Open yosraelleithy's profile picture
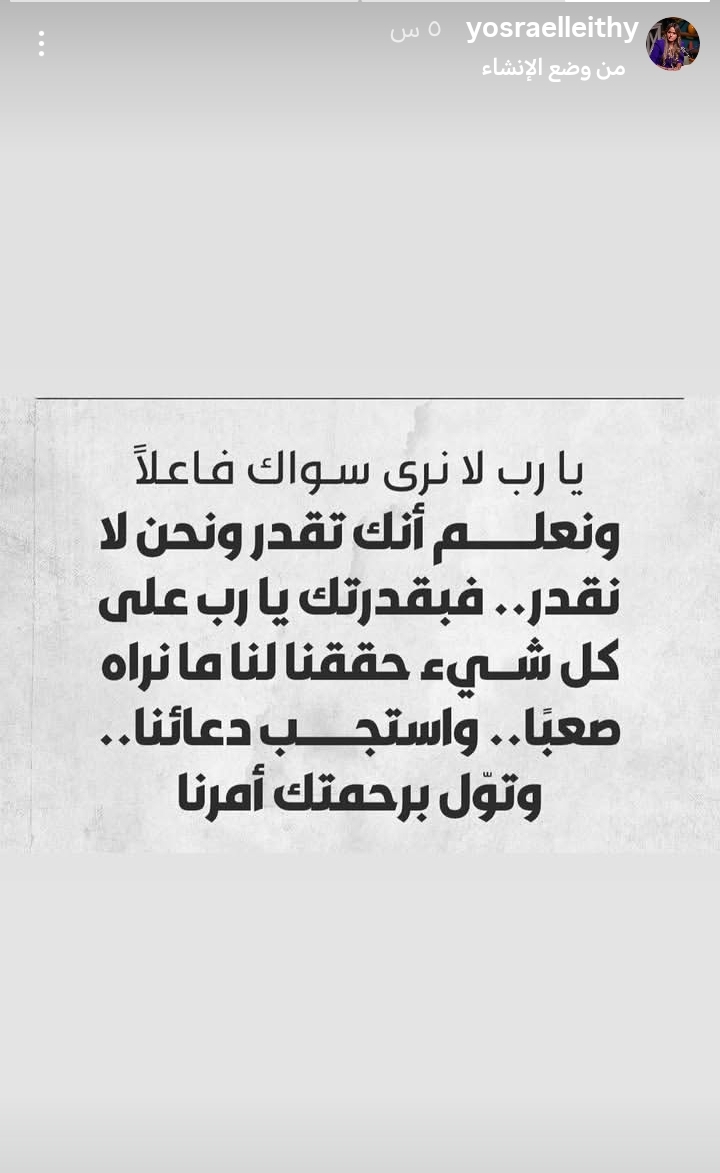The image size is (720, 1173). (x=672, y=44)
